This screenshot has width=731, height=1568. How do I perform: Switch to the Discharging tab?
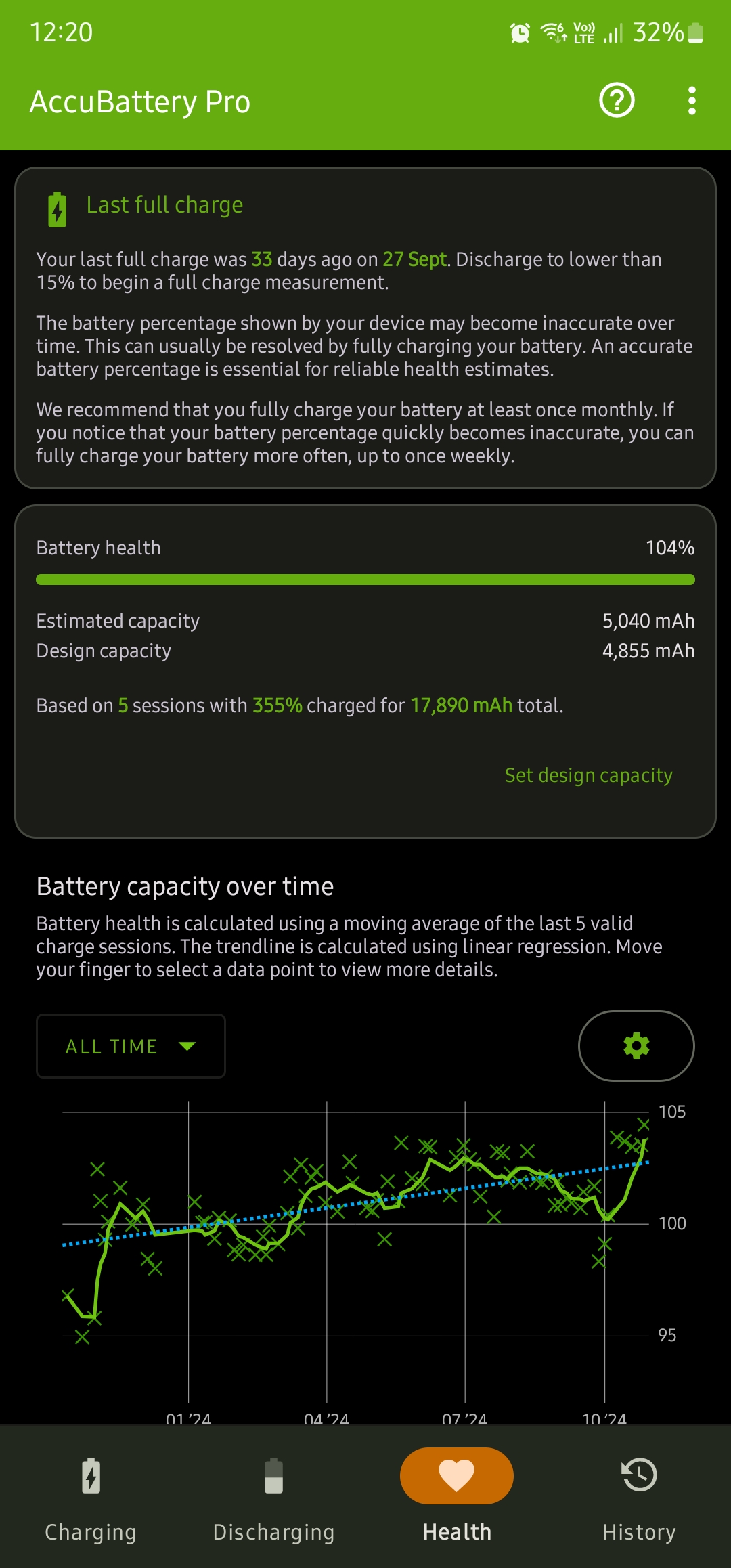click(273, 1498)
